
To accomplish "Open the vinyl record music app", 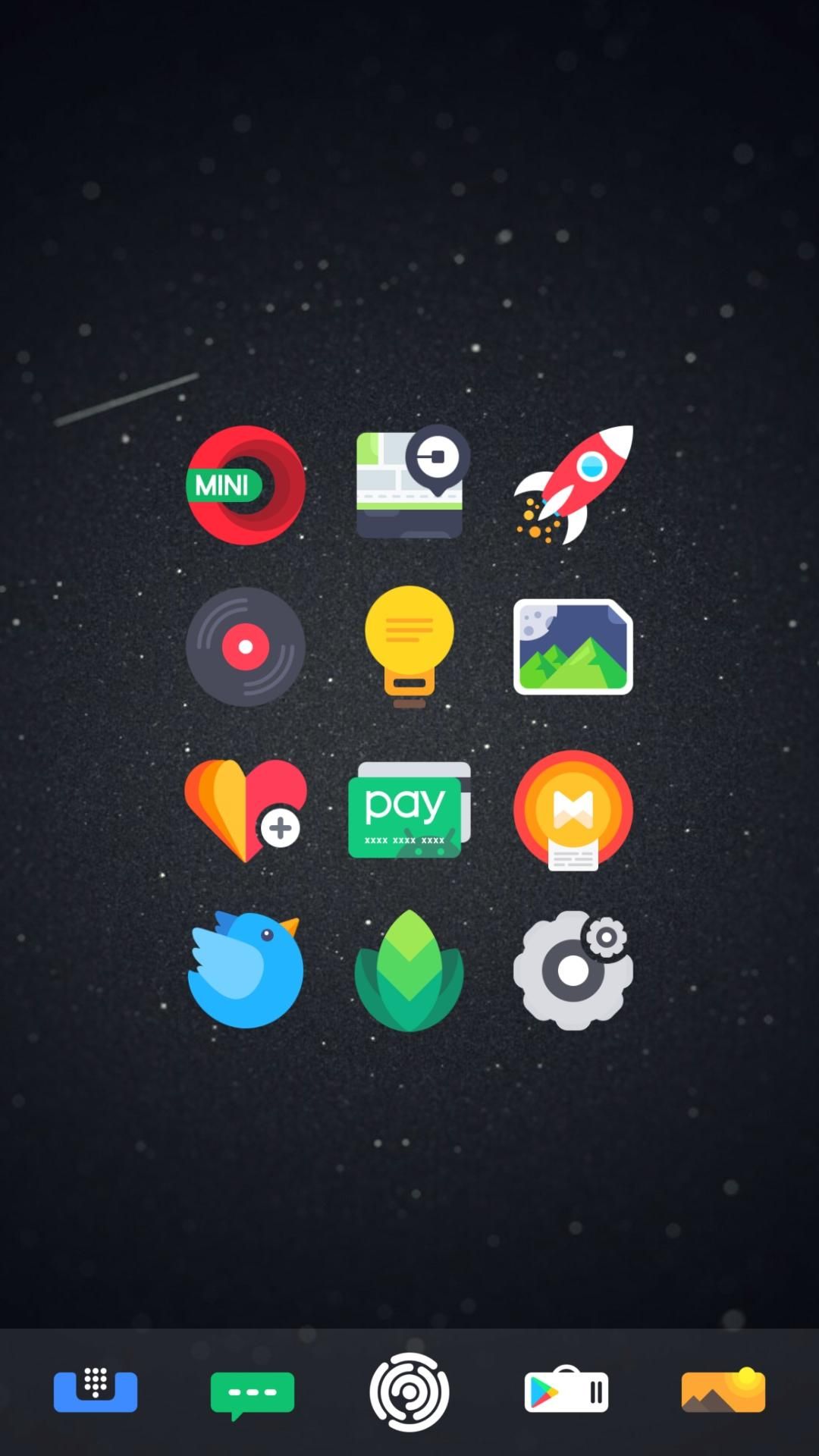I will click(246, 647).
